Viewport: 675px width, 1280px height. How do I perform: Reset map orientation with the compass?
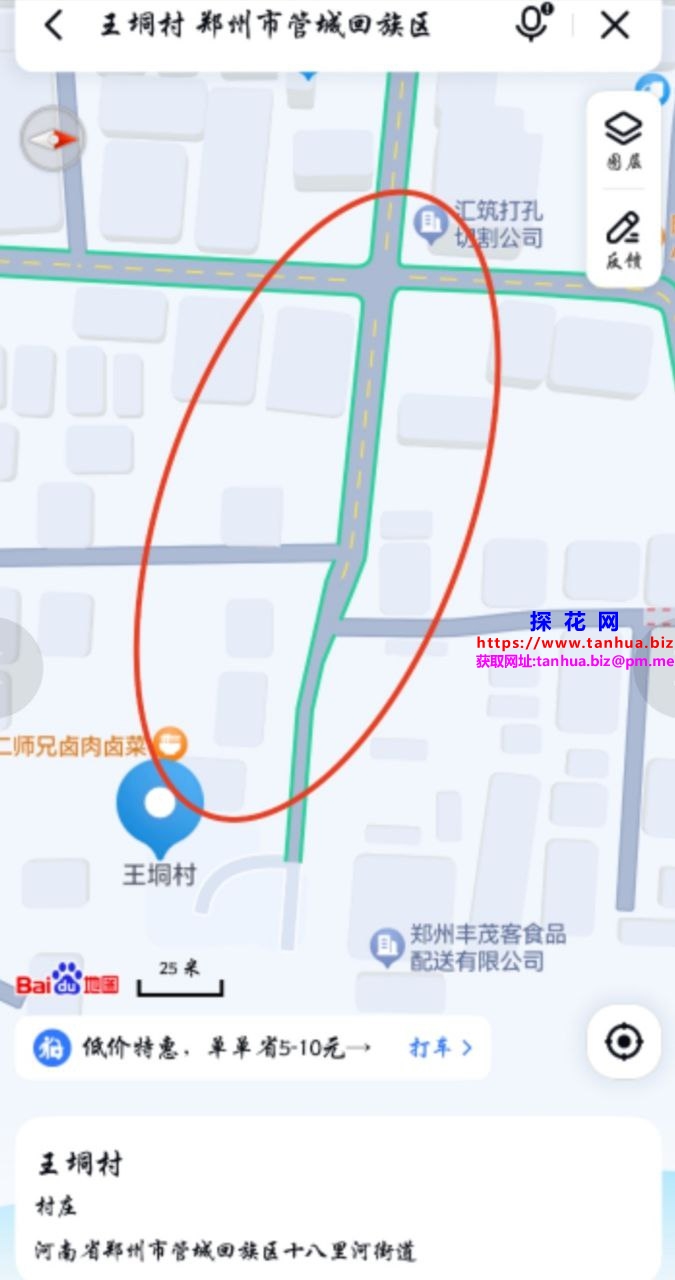53,139
